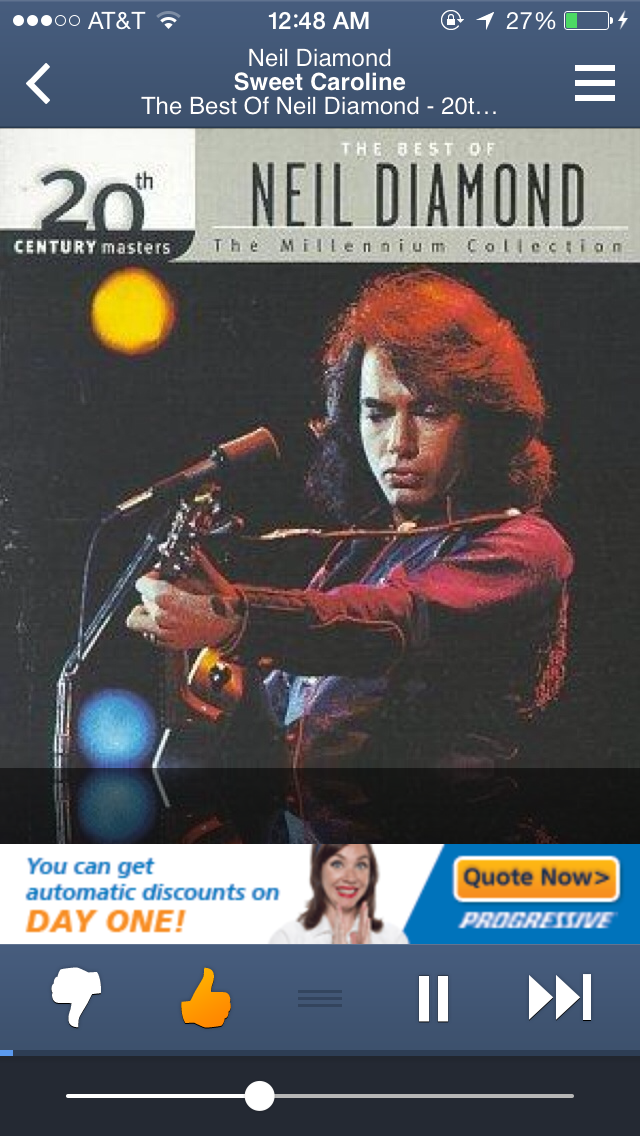This screenshot has height=1136, width=640.
Task: Go back using the top-left arrow
Action: (39, 83)
